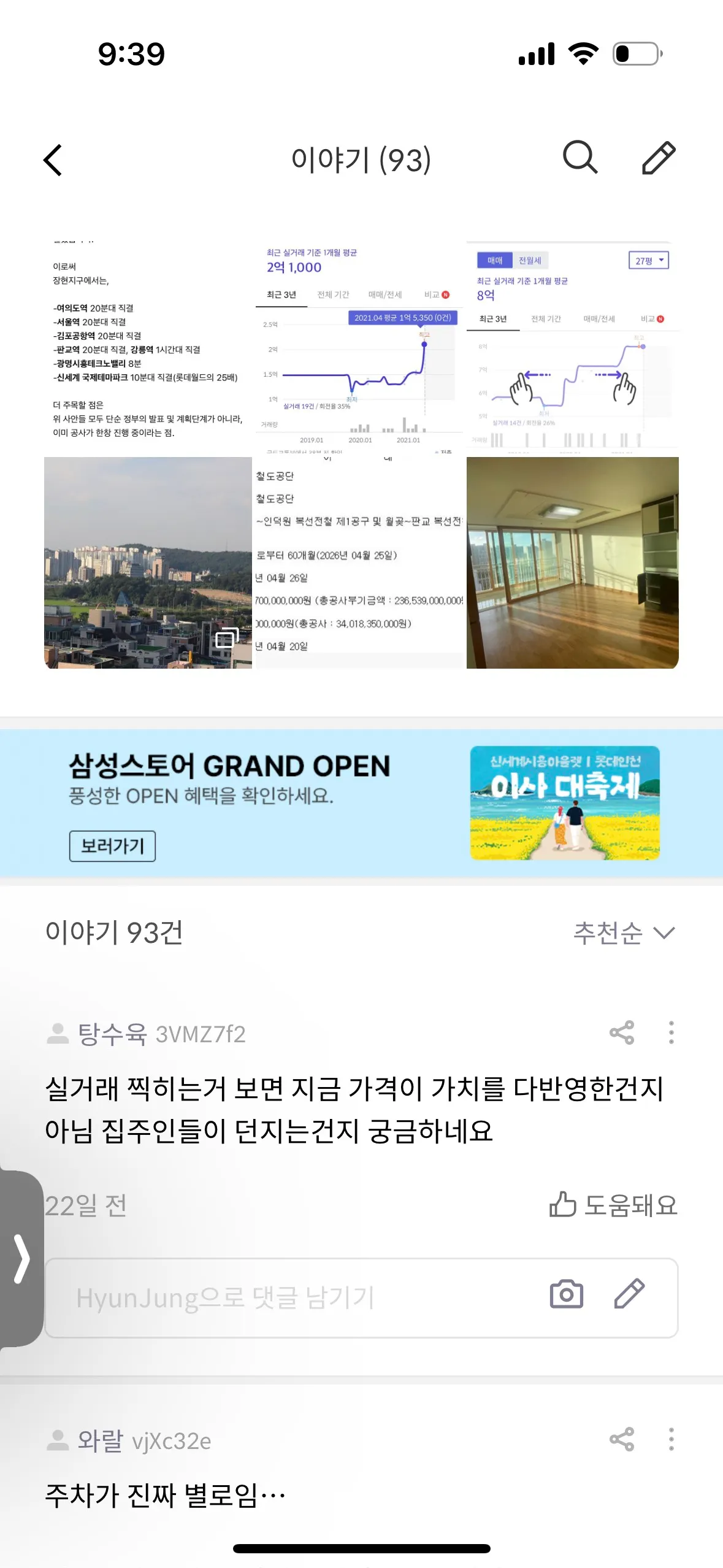
Task: Tap the pencil icon in the comment box
Action: point(630,1294)
